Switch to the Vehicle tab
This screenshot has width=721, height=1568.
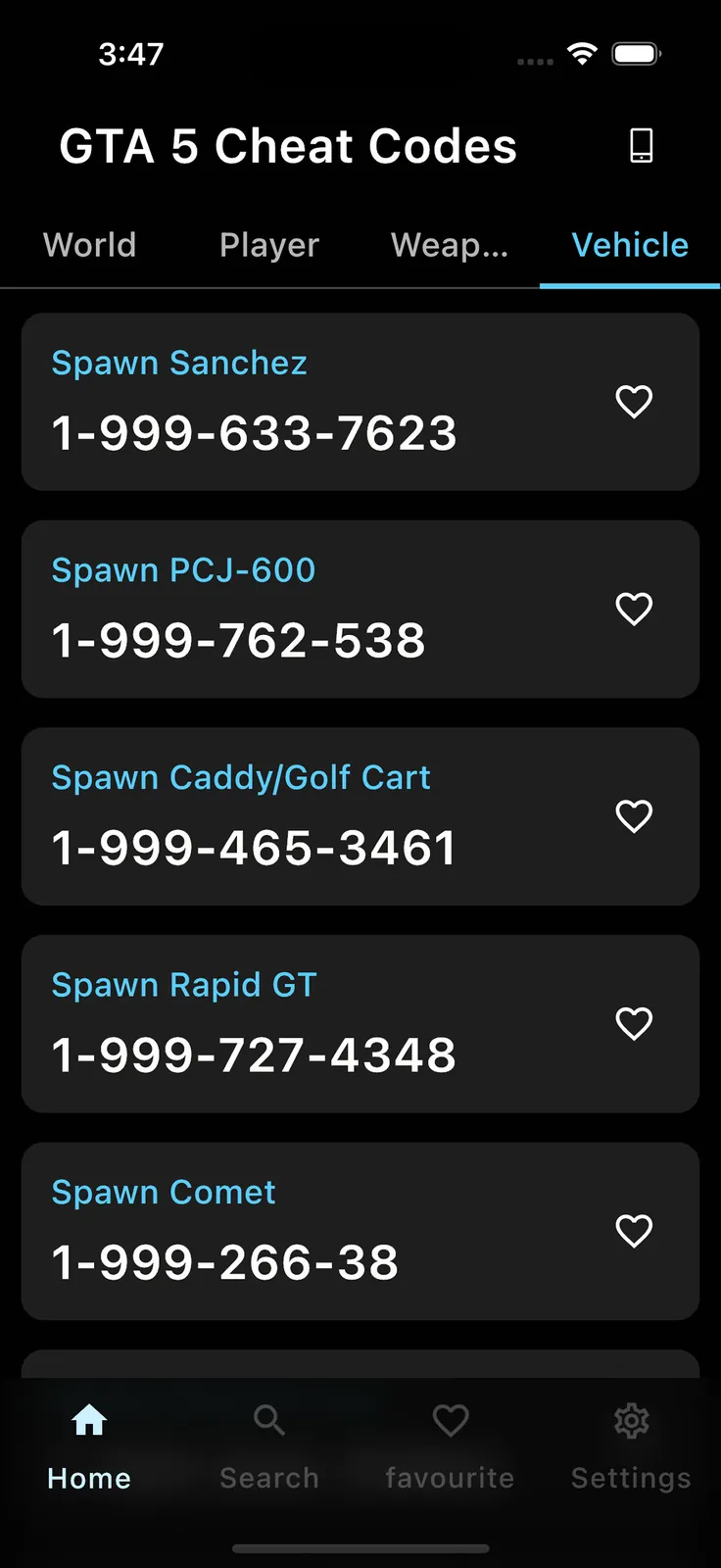point(630,245)
